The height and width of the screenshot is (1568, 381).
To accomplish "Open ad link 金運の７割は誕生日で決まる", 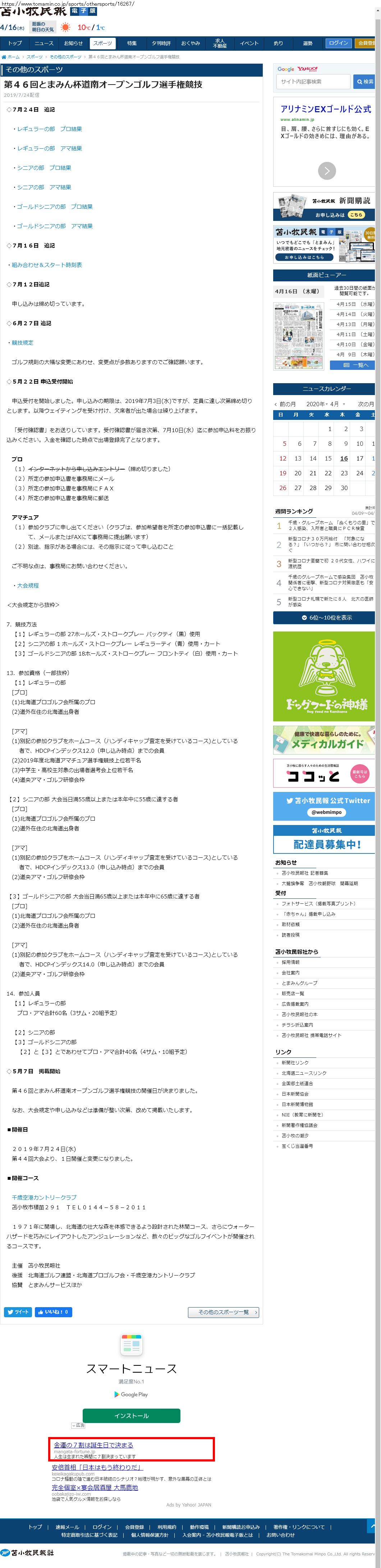I will [x=93, y=1445].
